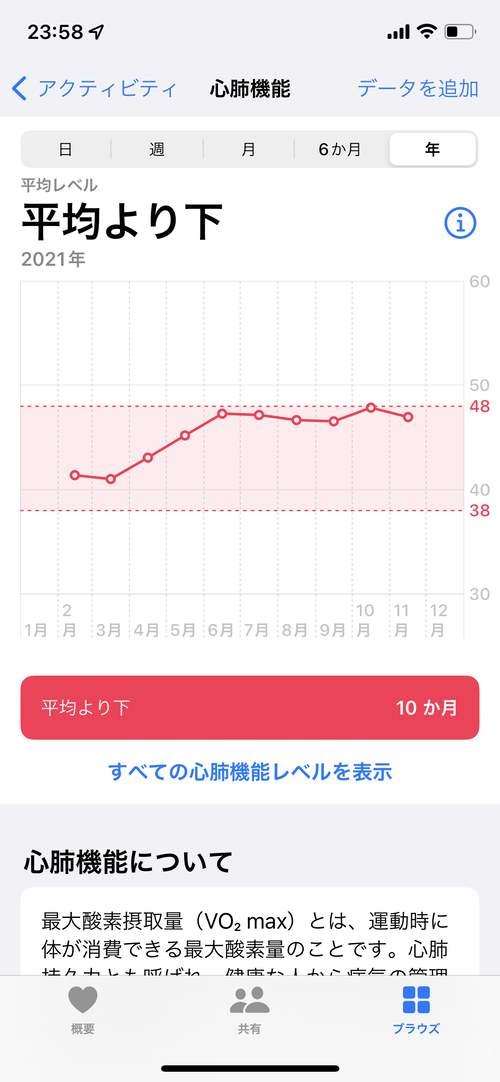The width and height of the screenshot is (500, 1082).
Task: Open the 概要 tab
Action: click(x=83, y=1010)
